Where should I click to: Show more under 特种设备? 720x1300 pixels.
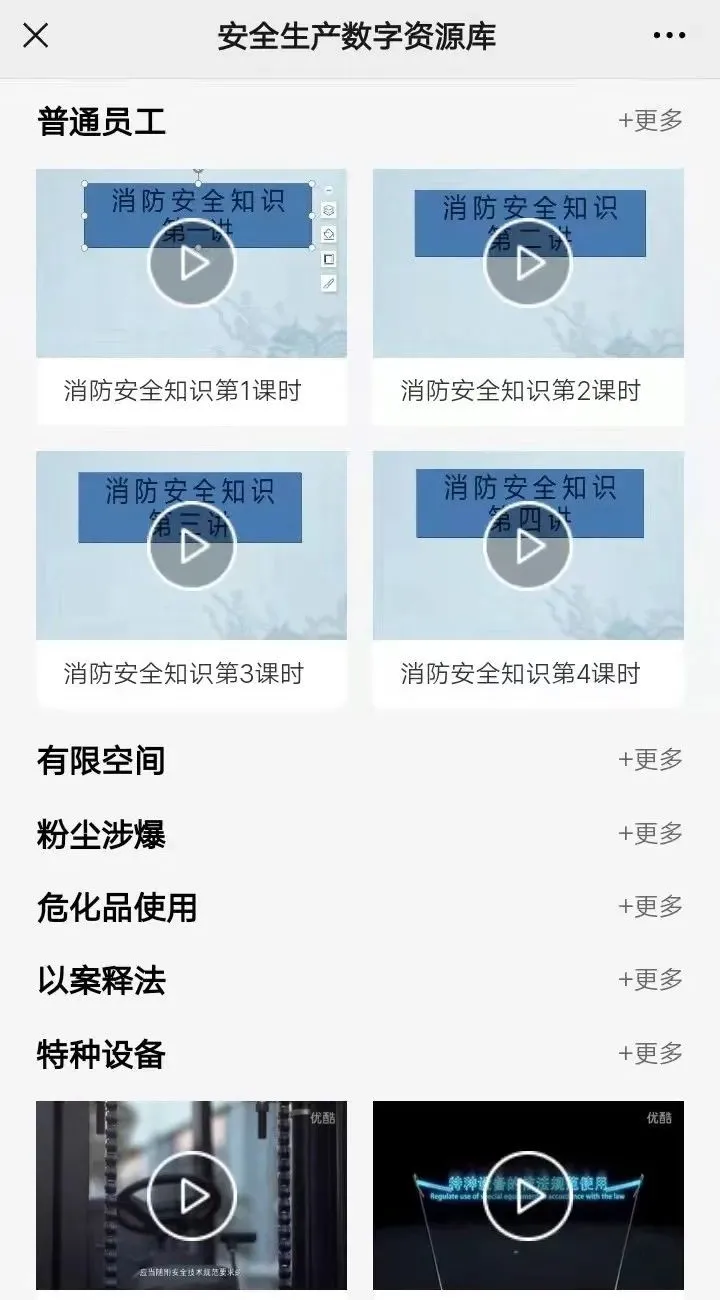650,1053
